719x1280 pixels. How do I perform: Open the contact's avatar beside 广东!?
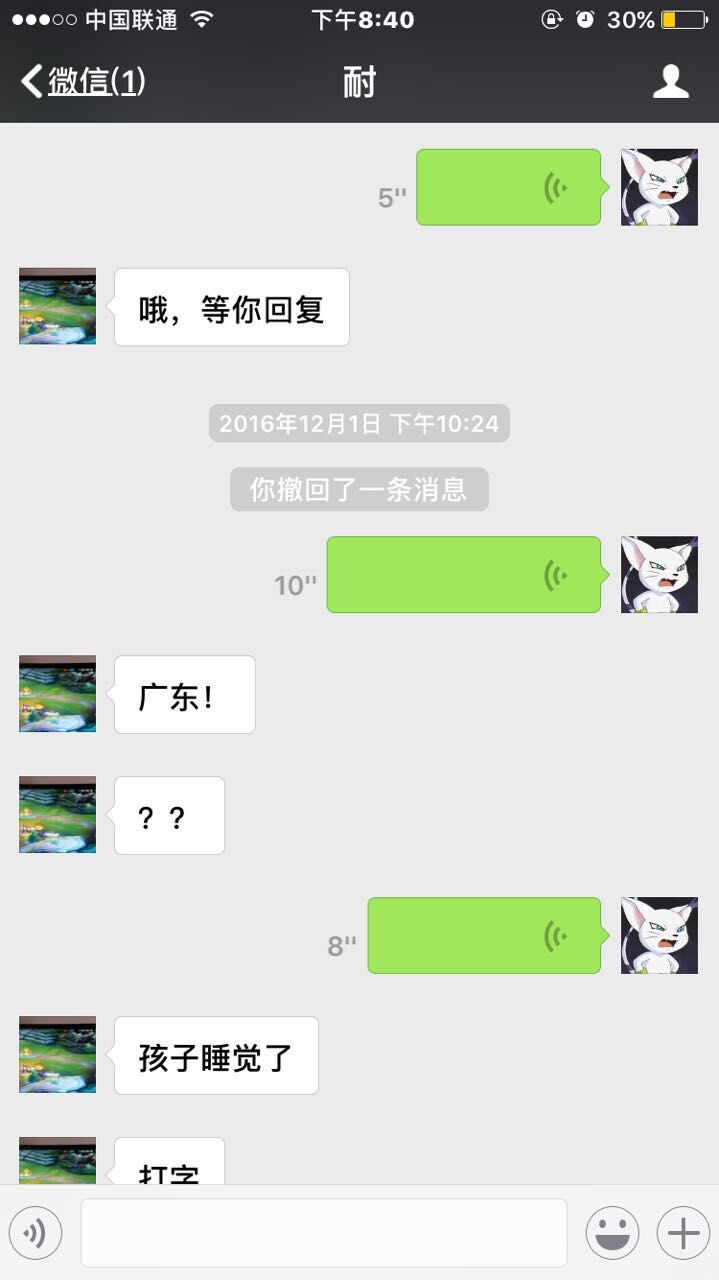(58, 694)
